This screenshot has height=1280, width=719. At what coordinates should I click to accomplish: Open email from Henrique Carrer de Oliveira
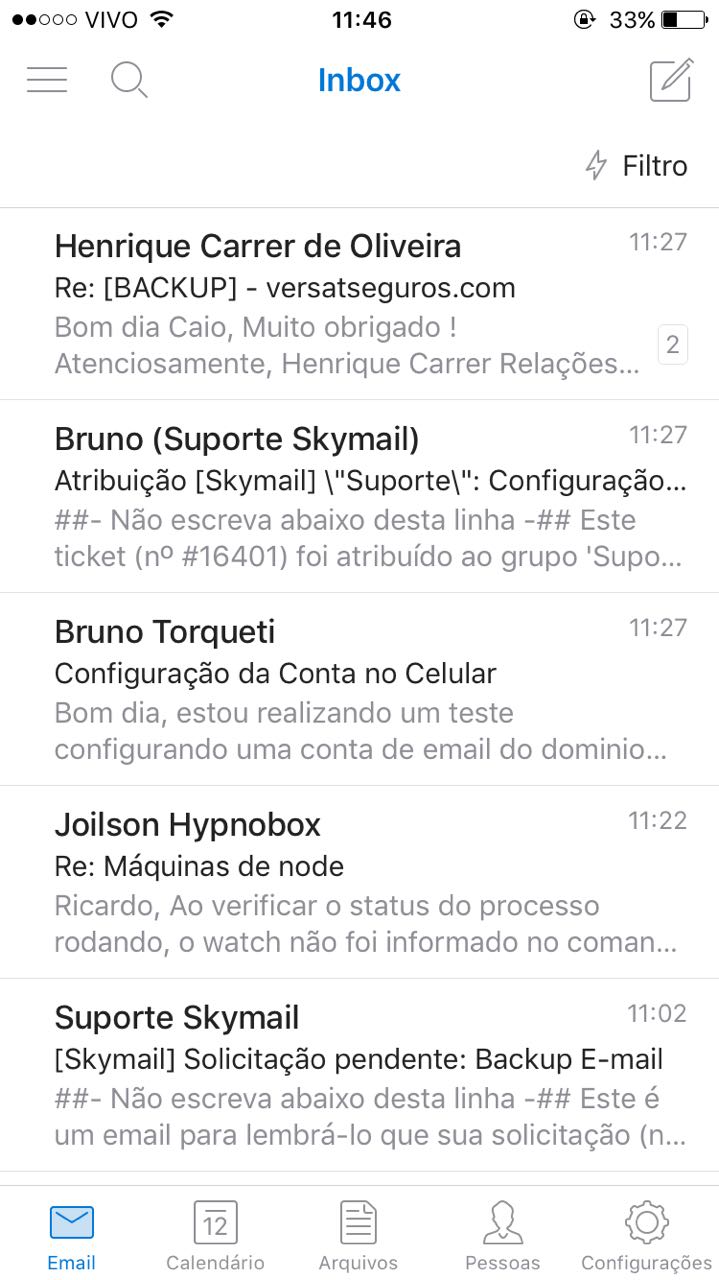359,304
